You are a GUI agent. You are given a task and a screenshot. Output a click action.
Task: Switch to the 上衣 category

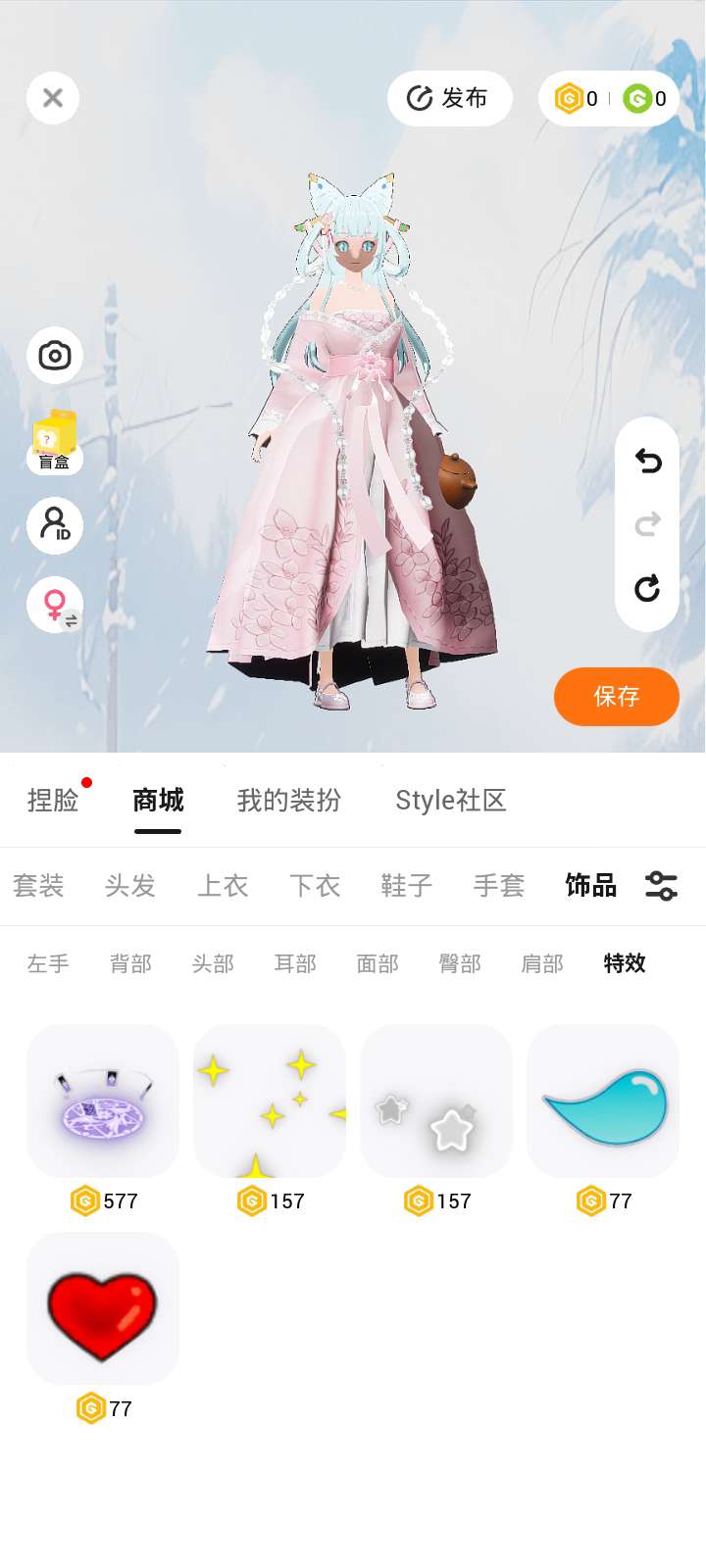[223, 886]
